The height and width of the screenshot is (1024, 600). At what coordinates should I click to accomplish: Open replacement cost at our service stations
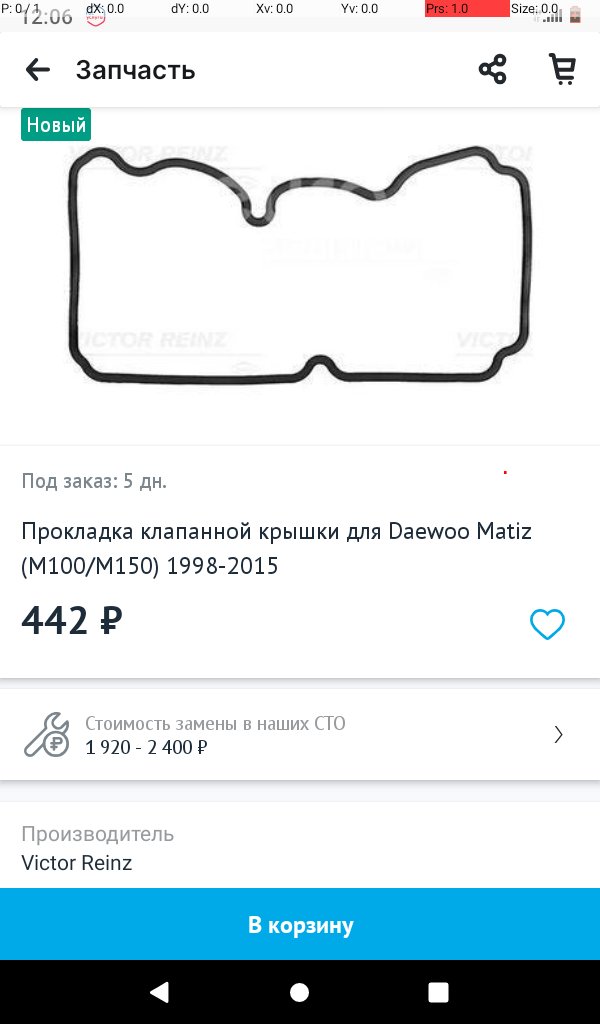tap(300, 735)
